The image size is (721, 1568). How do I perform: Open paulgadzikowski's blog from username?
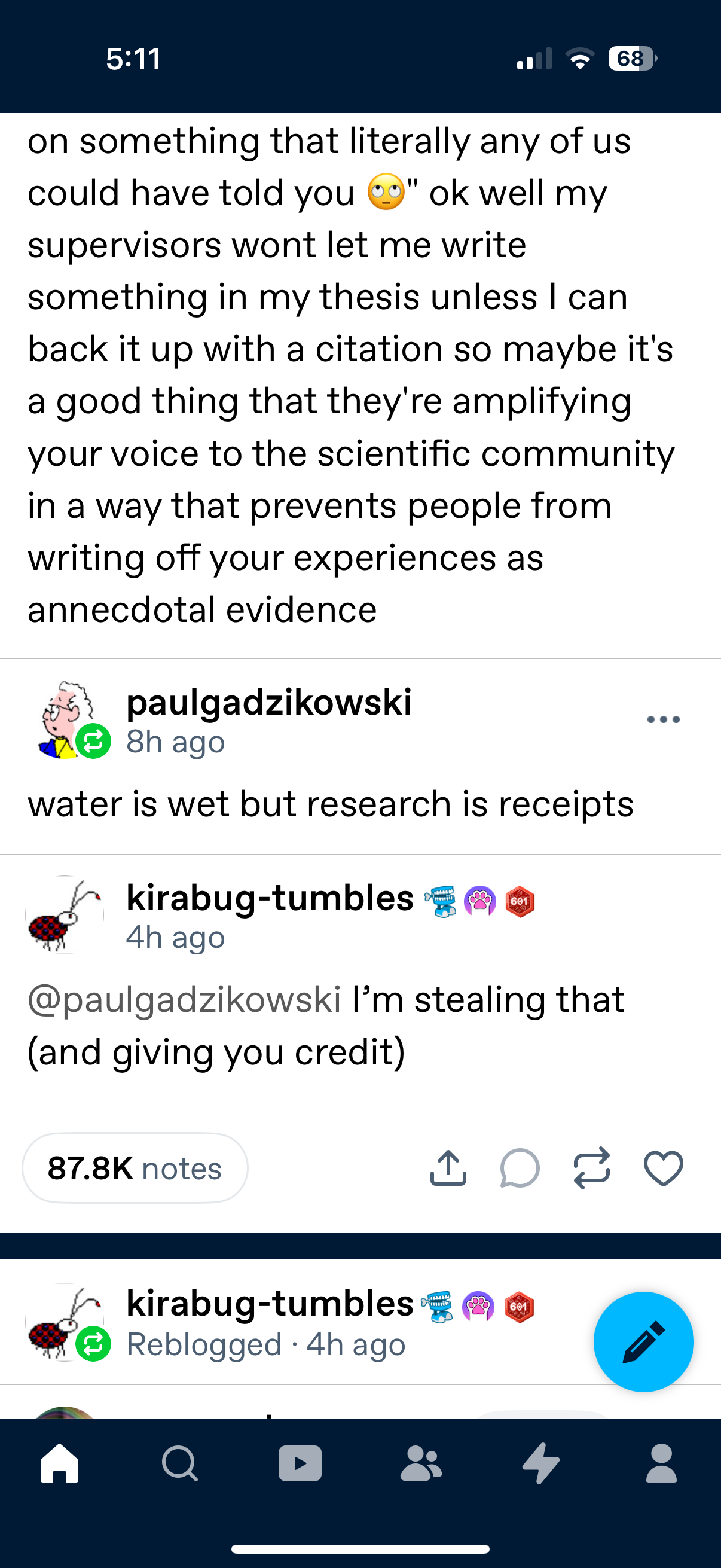point(269,703)
